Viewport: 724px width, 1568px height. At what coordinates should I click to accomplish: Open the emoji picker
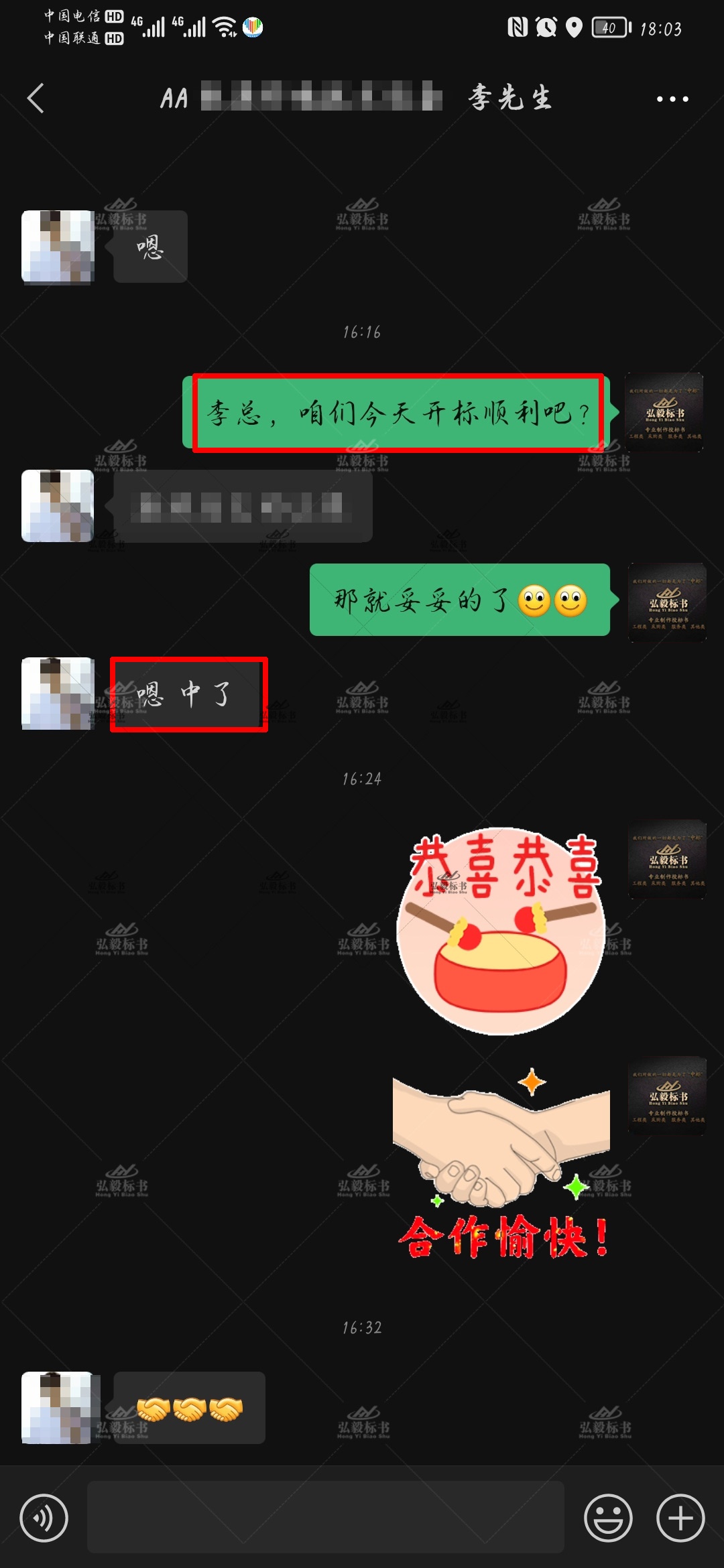click(608, 1518)
